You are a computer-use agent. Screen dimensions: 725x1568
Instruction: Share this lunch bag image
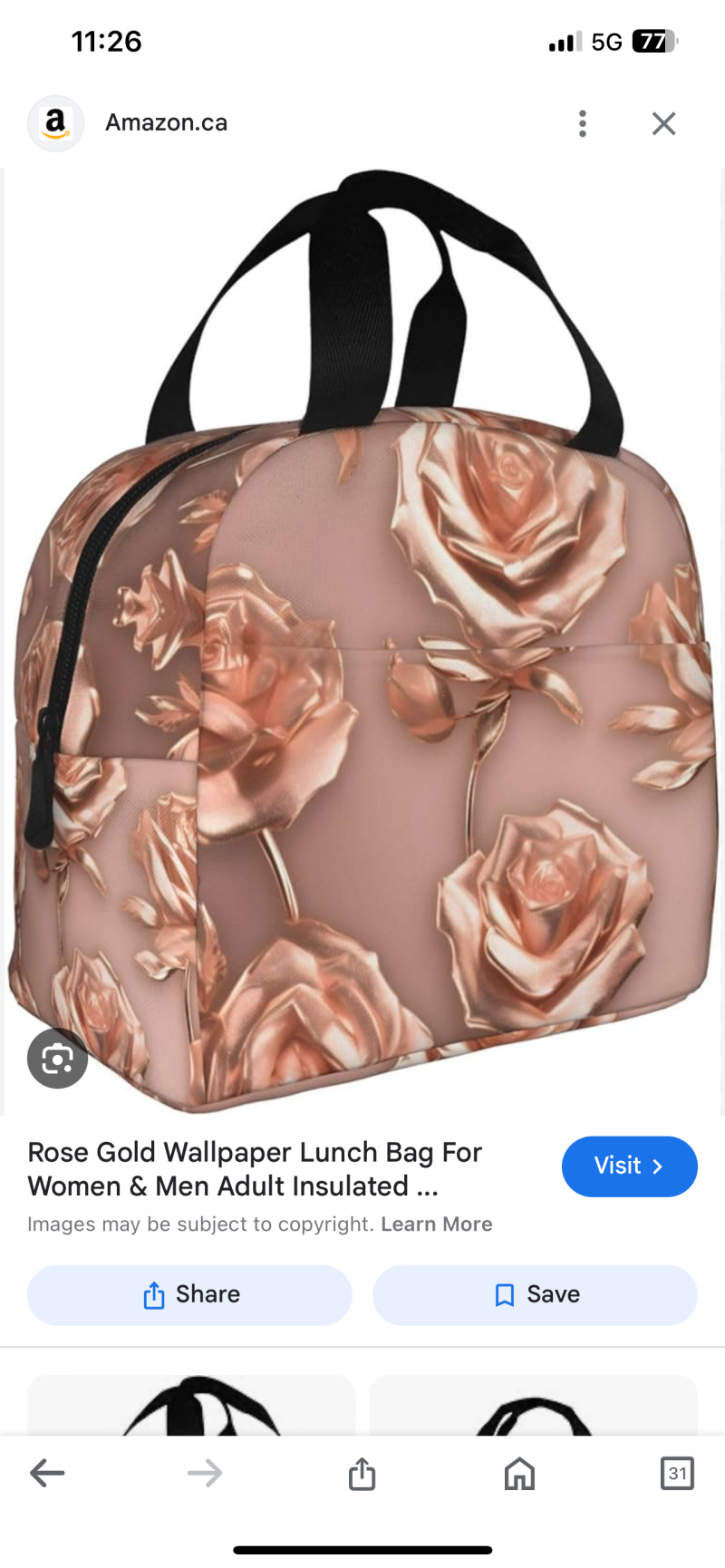189,1294
